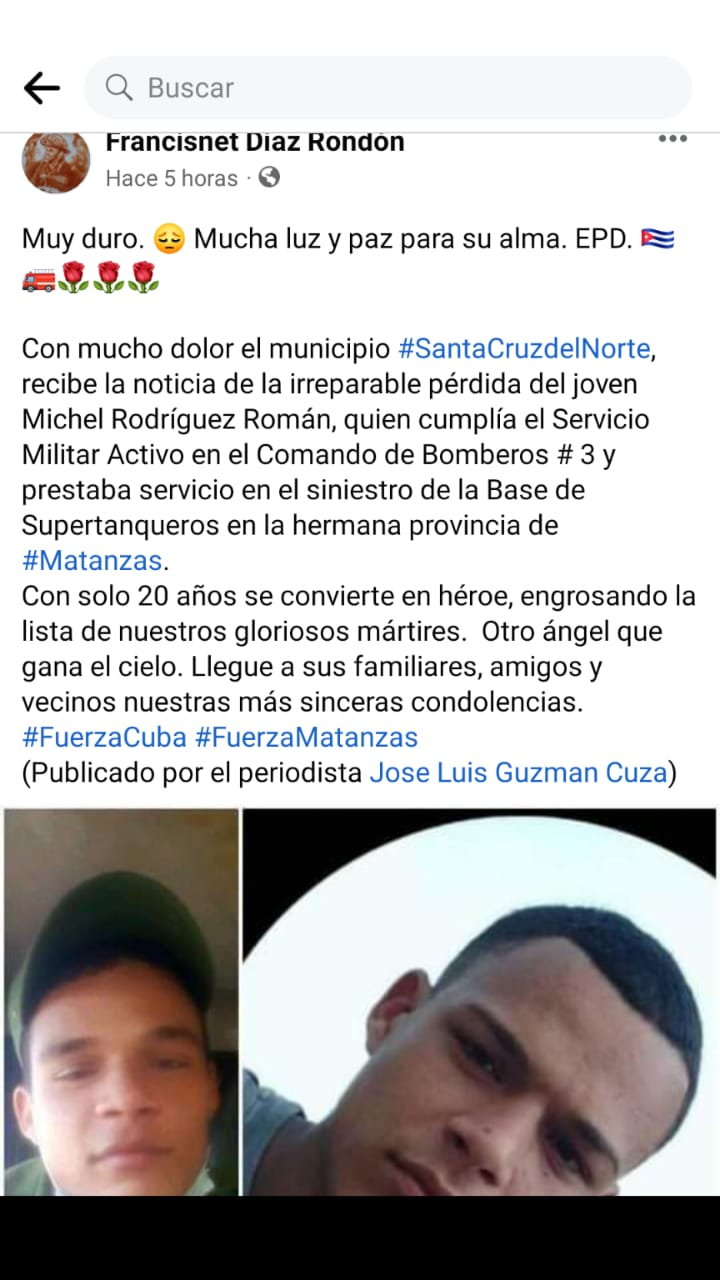This screenshot has height=1280, width=720.
Task: Open the #FuerzaCuba hashtag
Action: coord(104,737)
